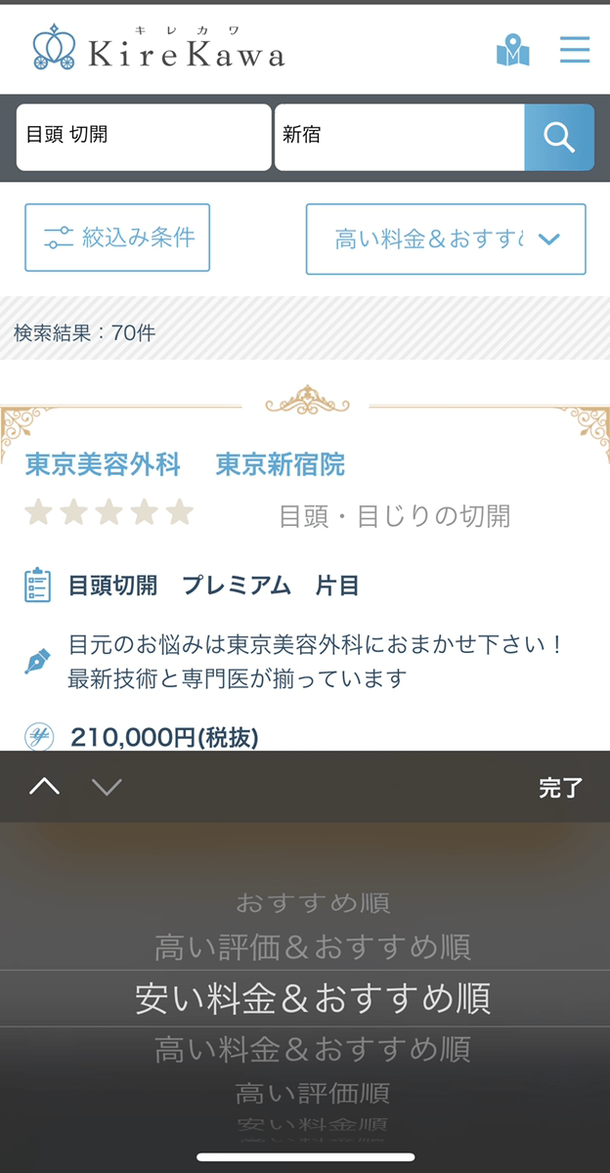Viewport: 610px width, 1173px height.
Task: Open 東京美容外科 東京新宿院 clinic page
Action: (185, 465)
